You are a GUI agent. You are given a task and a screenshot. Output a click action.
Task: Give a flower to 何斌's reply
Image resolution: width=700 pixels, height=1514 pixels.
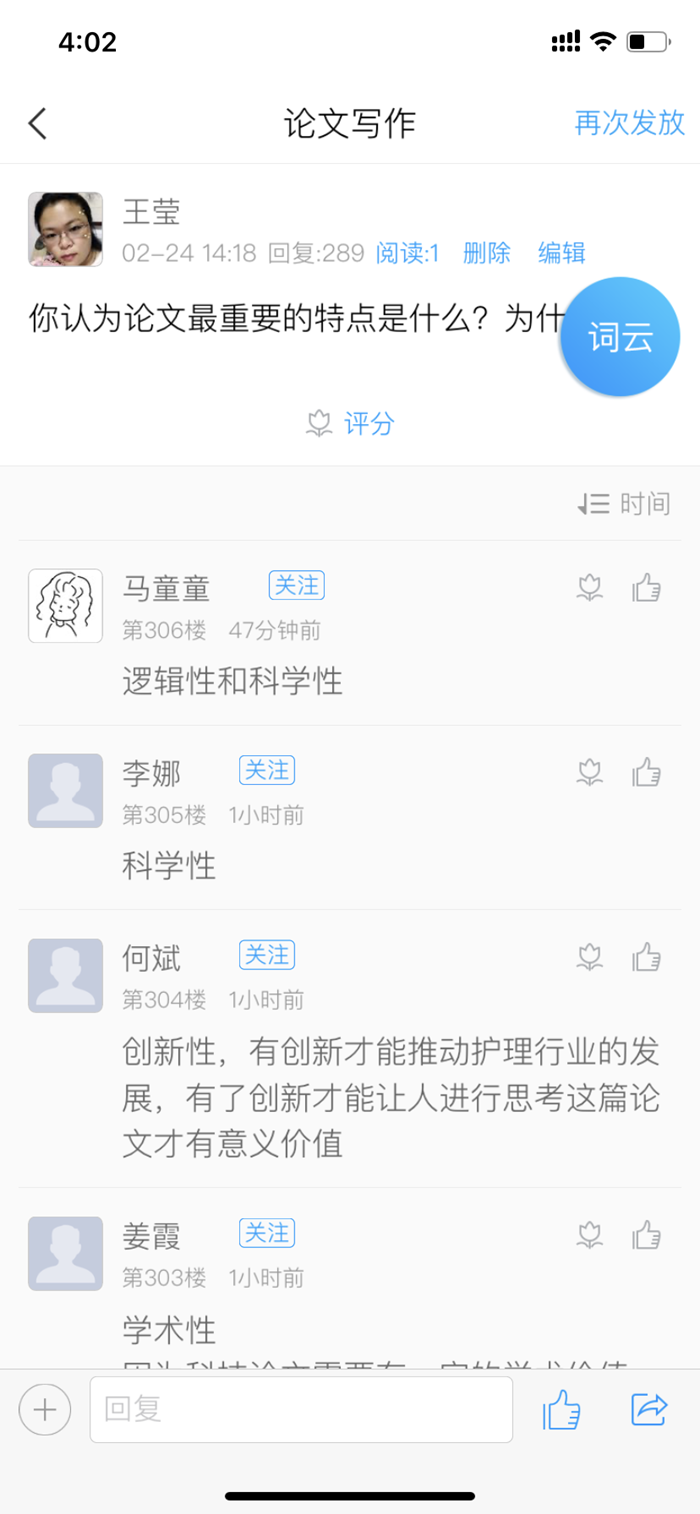(x=590, y=958)
